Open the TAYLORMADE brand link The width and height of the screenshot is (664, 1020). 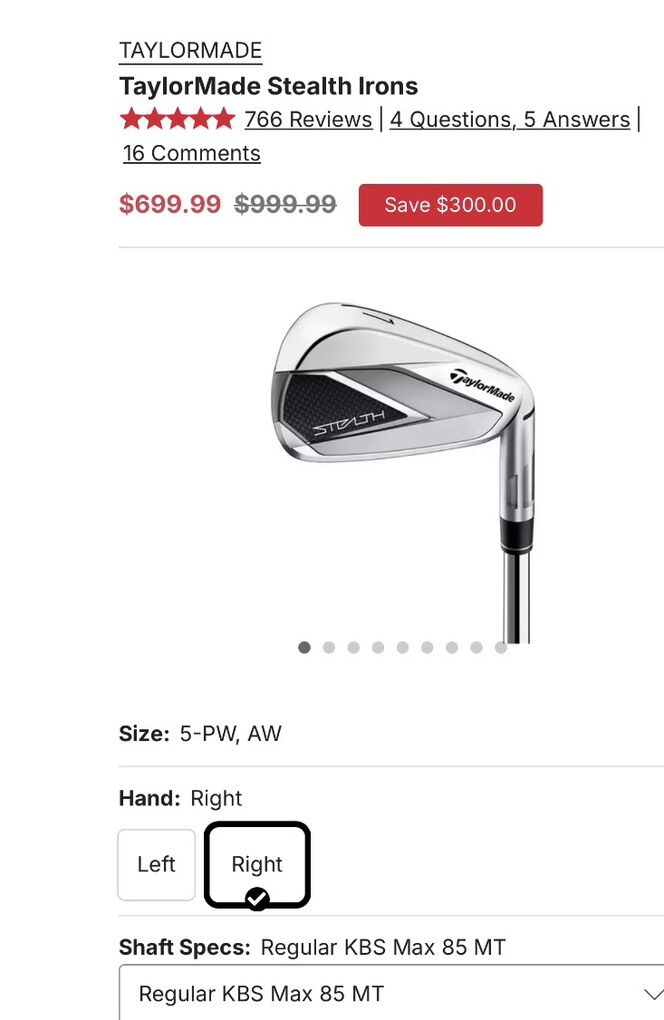tap(190, 51)
